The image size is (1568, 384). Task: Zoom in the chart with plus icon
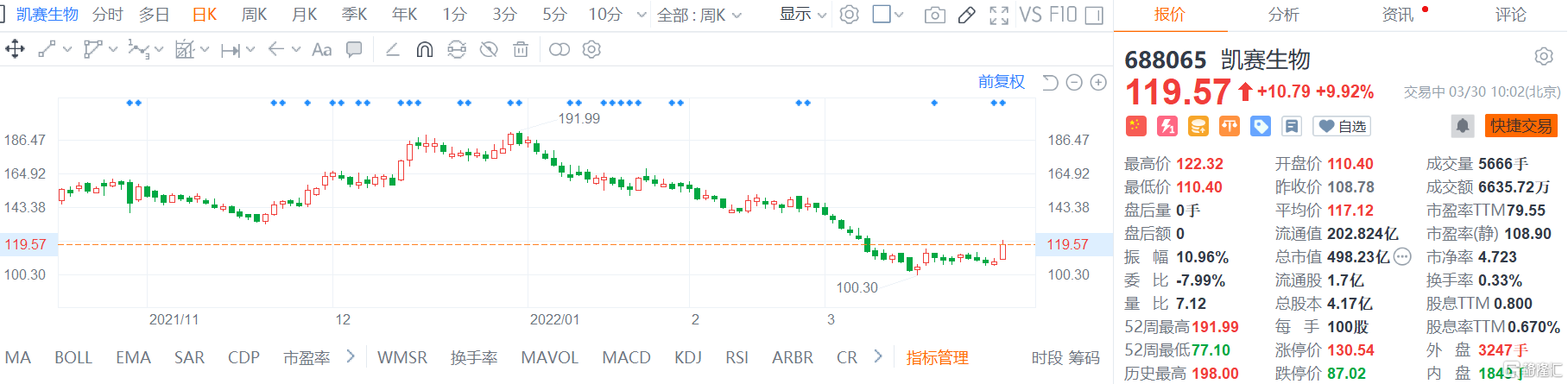pyautogui.click(x=1098, y=82)
